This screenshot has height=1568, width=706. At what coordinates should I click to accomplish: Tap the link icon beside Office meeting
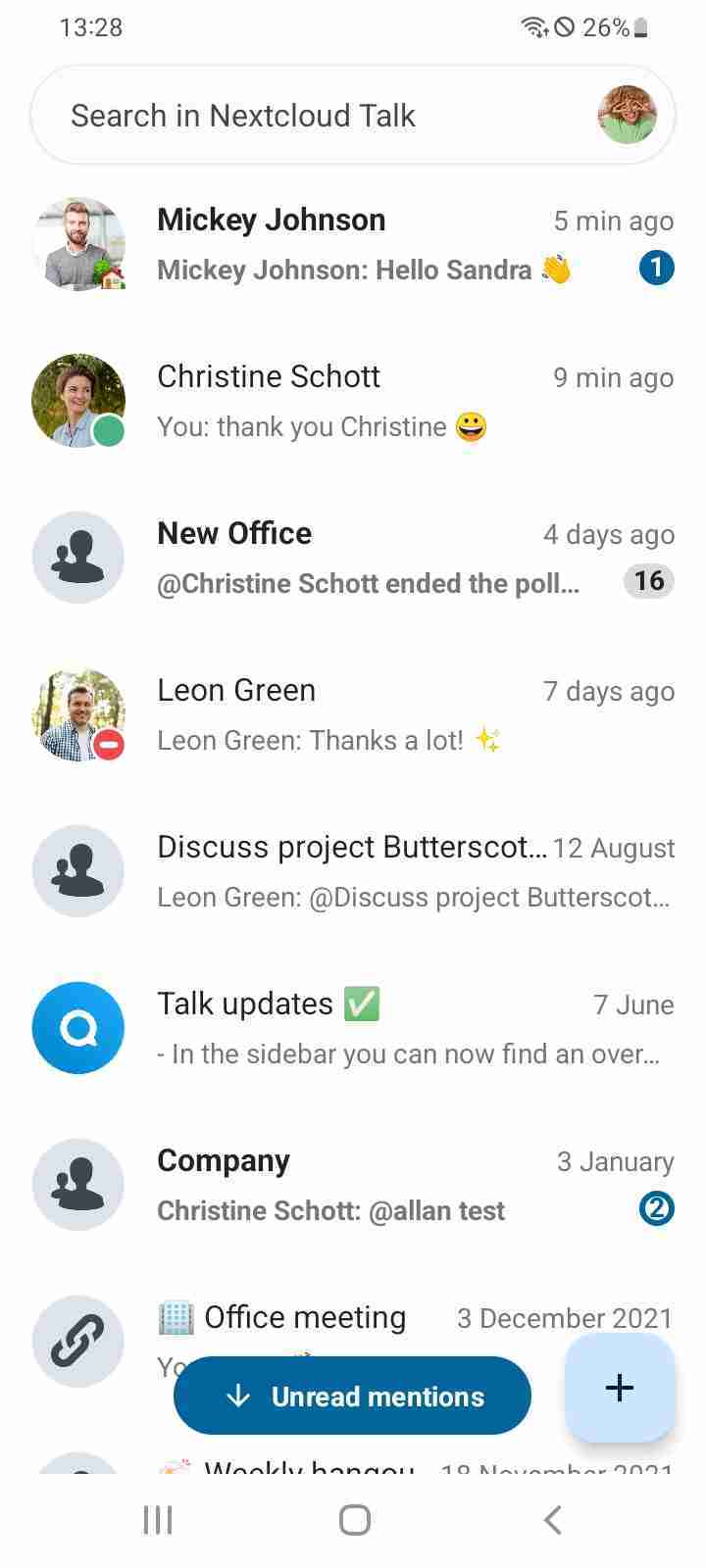(x=78, y=1341)
